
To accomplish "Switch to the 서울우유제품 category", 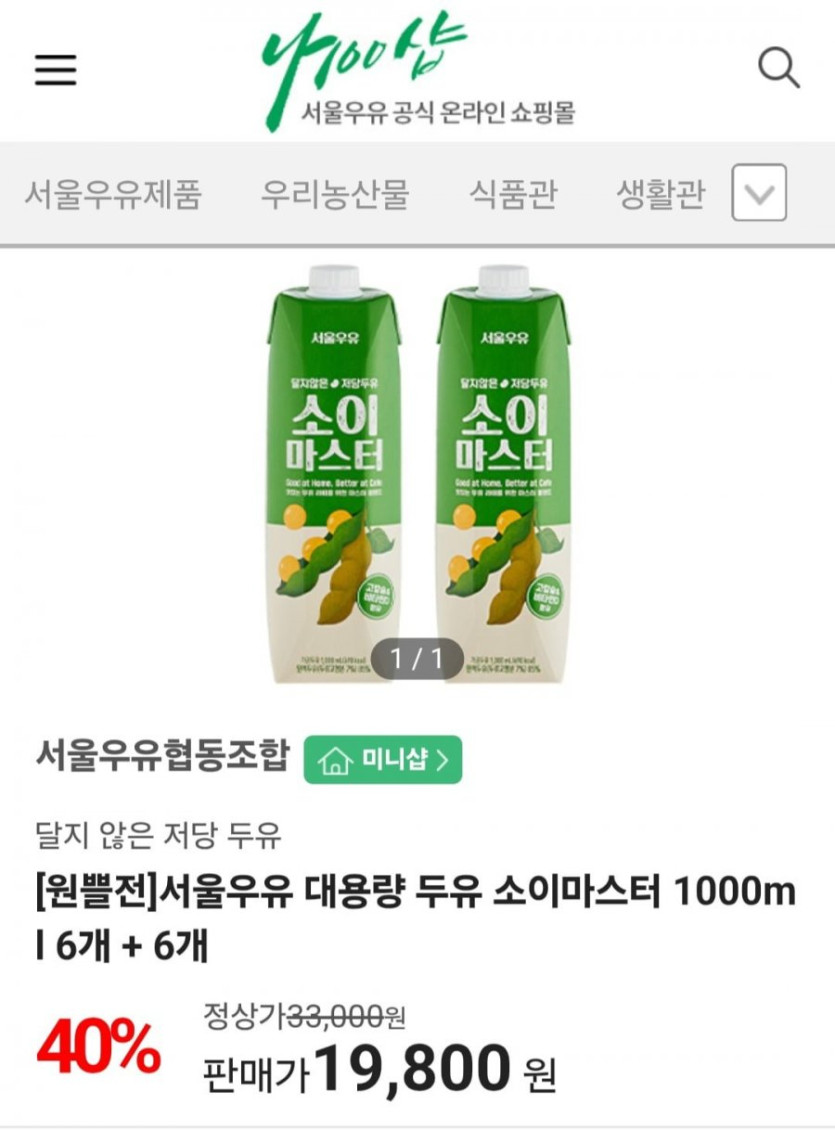I will 113,193.
